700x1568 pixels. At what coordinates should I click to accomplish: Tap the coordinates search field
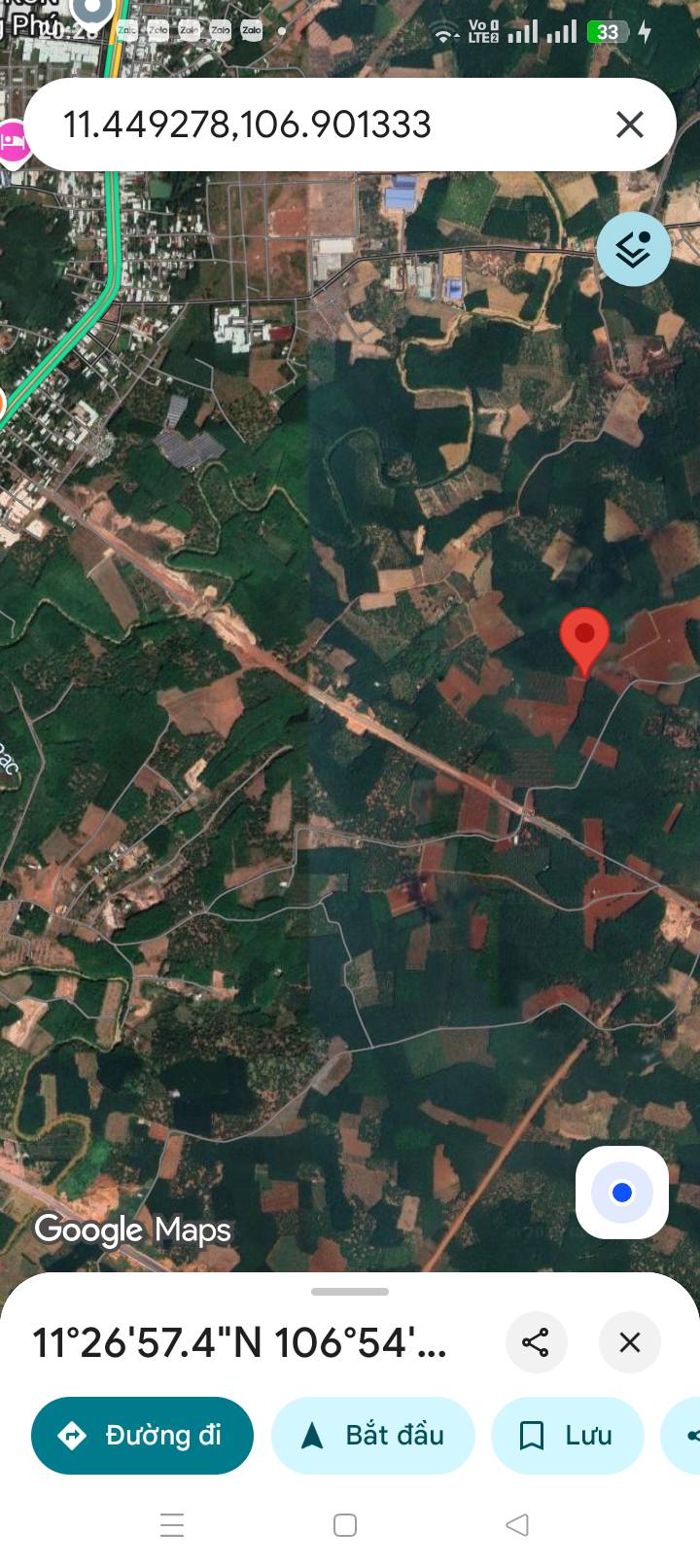click(321, 125)
